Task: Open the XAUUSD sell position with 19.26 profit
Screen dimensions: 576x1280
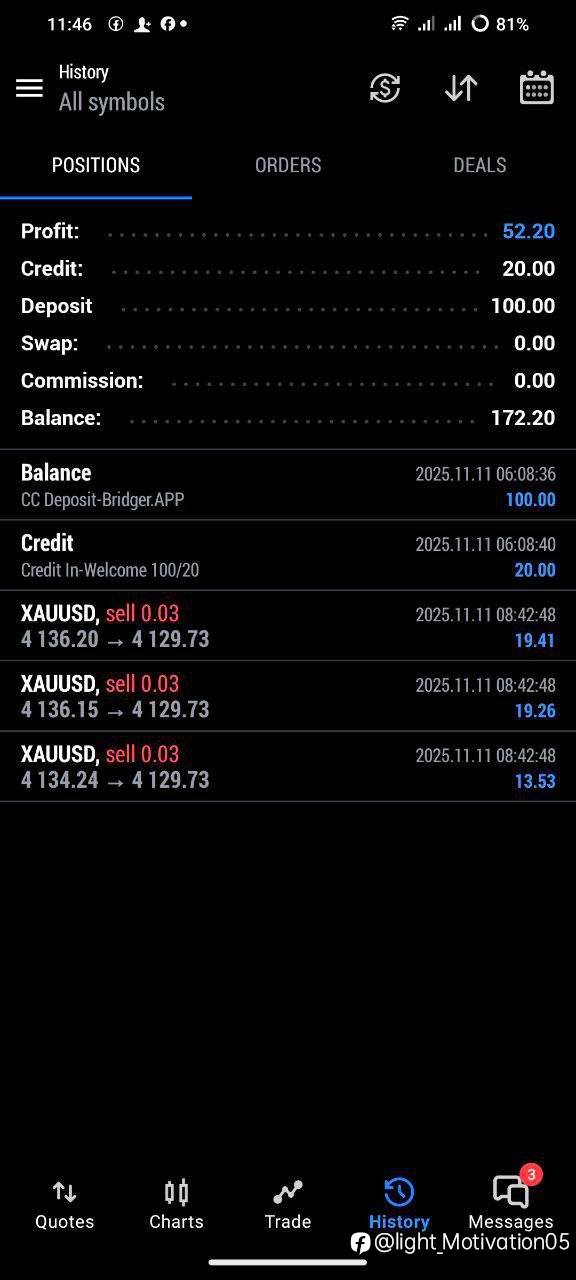Action: [x=288, y=696]
